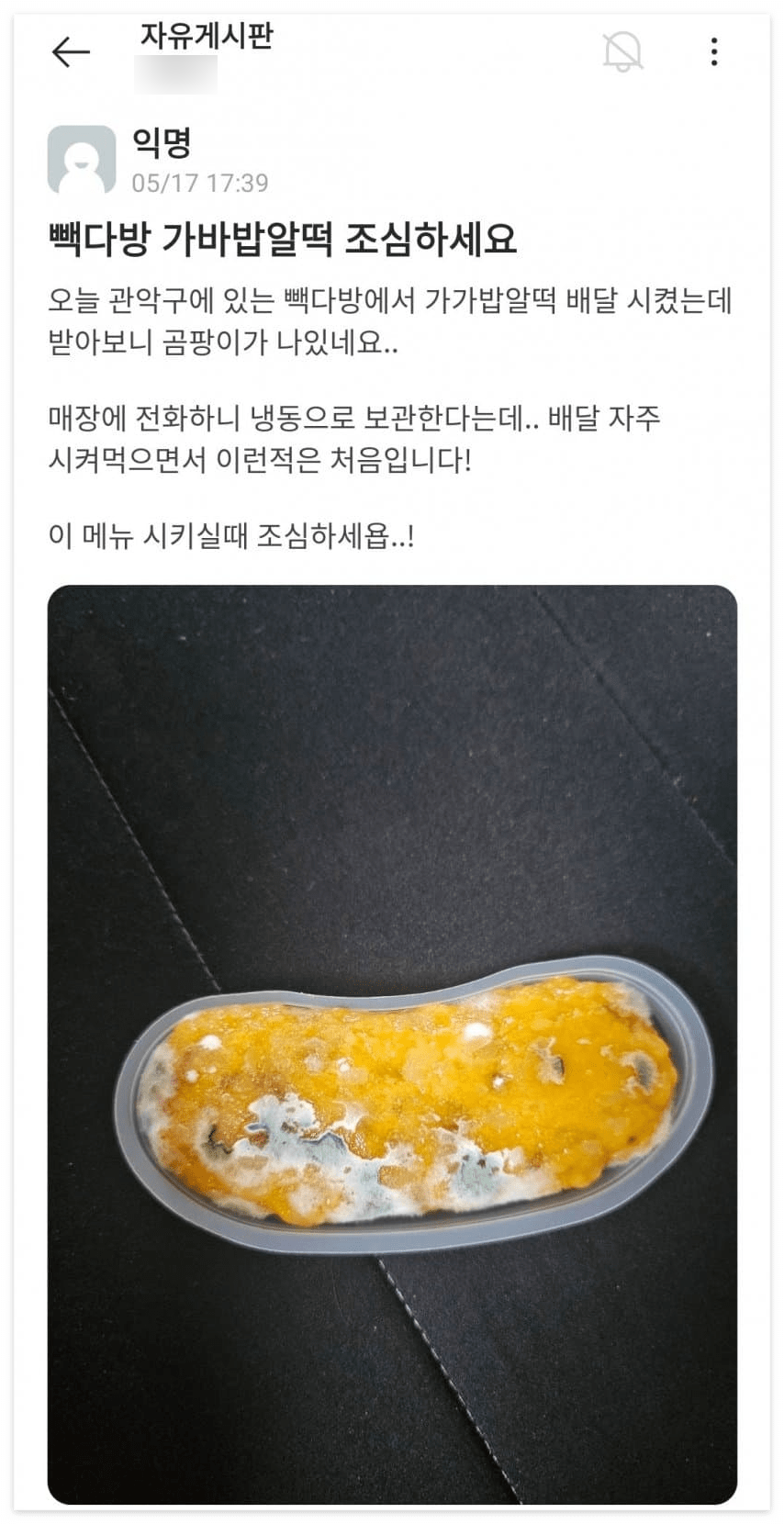The height and width of the screenshot is (1524, 784).
Task: Tap the crossed-out notification bell icon
Action: click(x=622, y=52)
